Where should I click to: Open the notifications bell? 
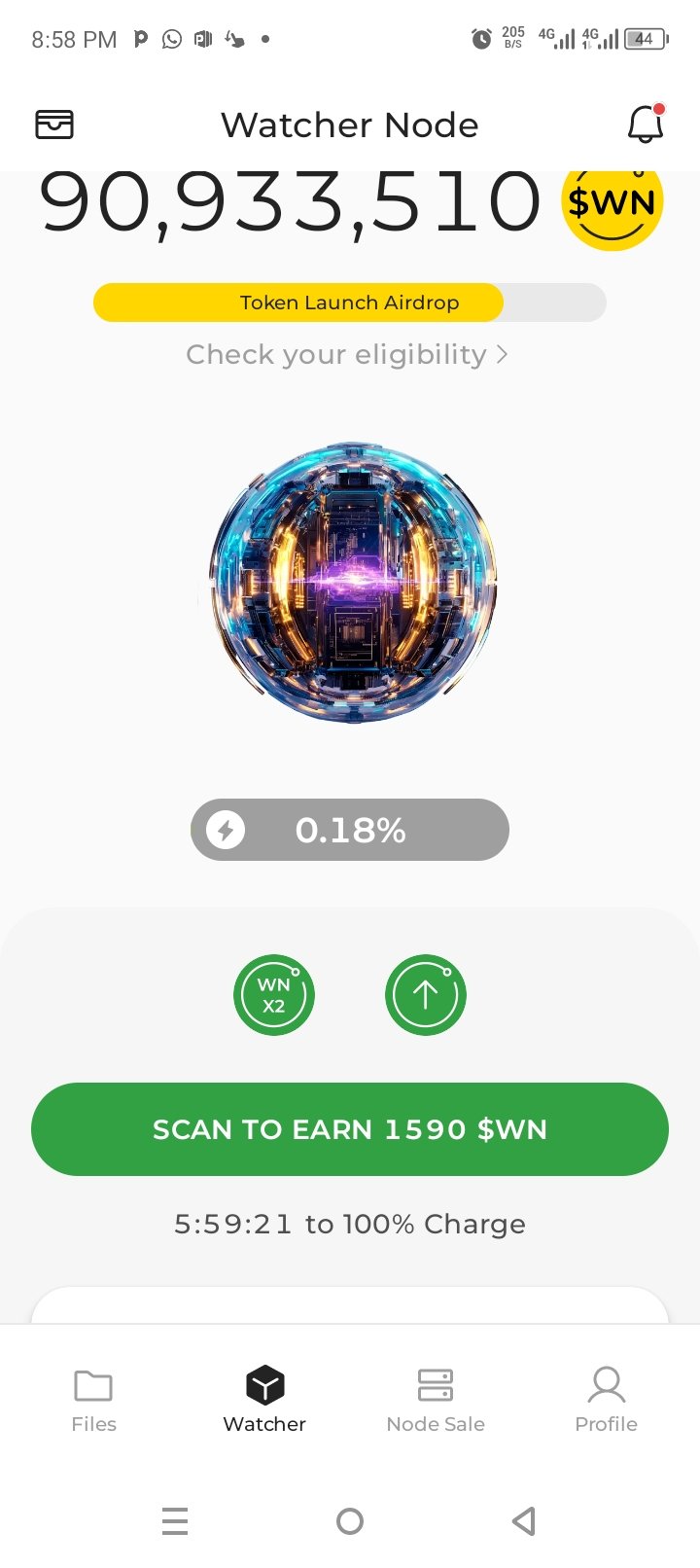tap(645, 125)
